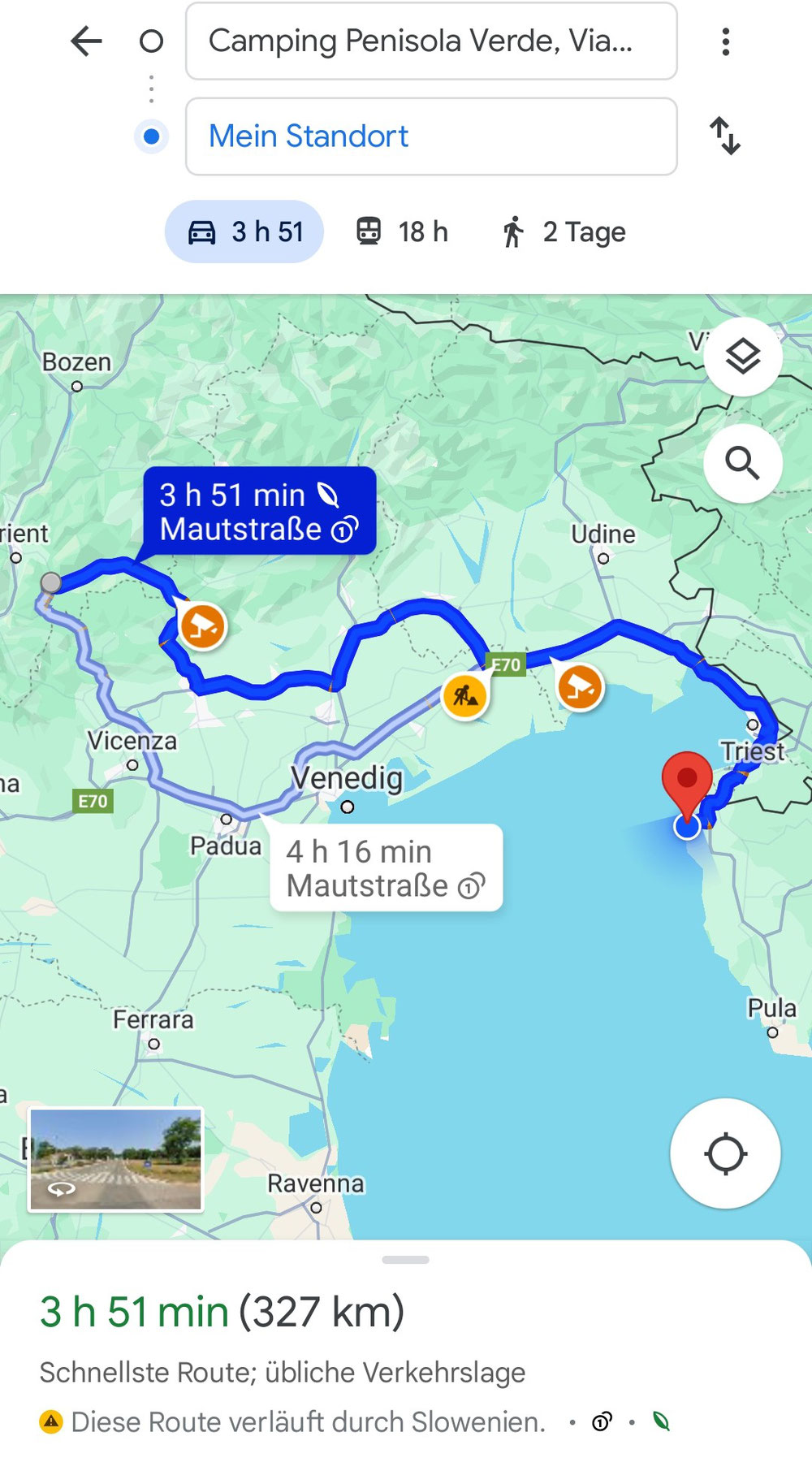Viewport: 812px width, 1458px height.
Task: Swap start and destination
Action: (725, 136)
